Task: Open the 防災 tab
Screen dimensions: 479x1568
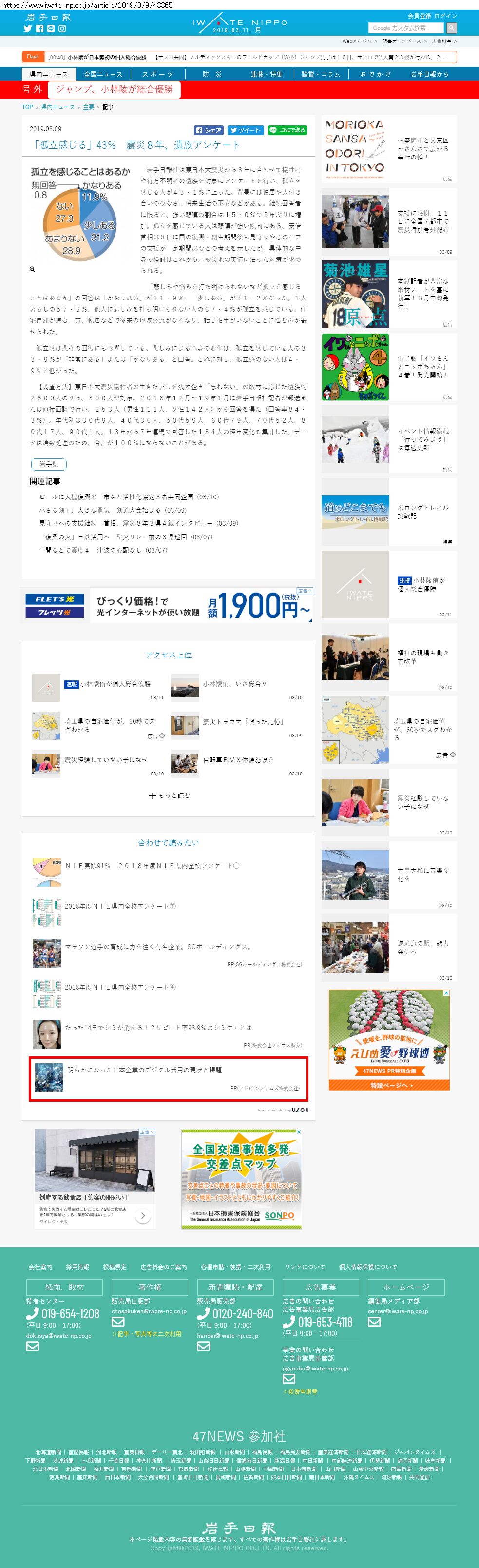Action: [212, 74]
